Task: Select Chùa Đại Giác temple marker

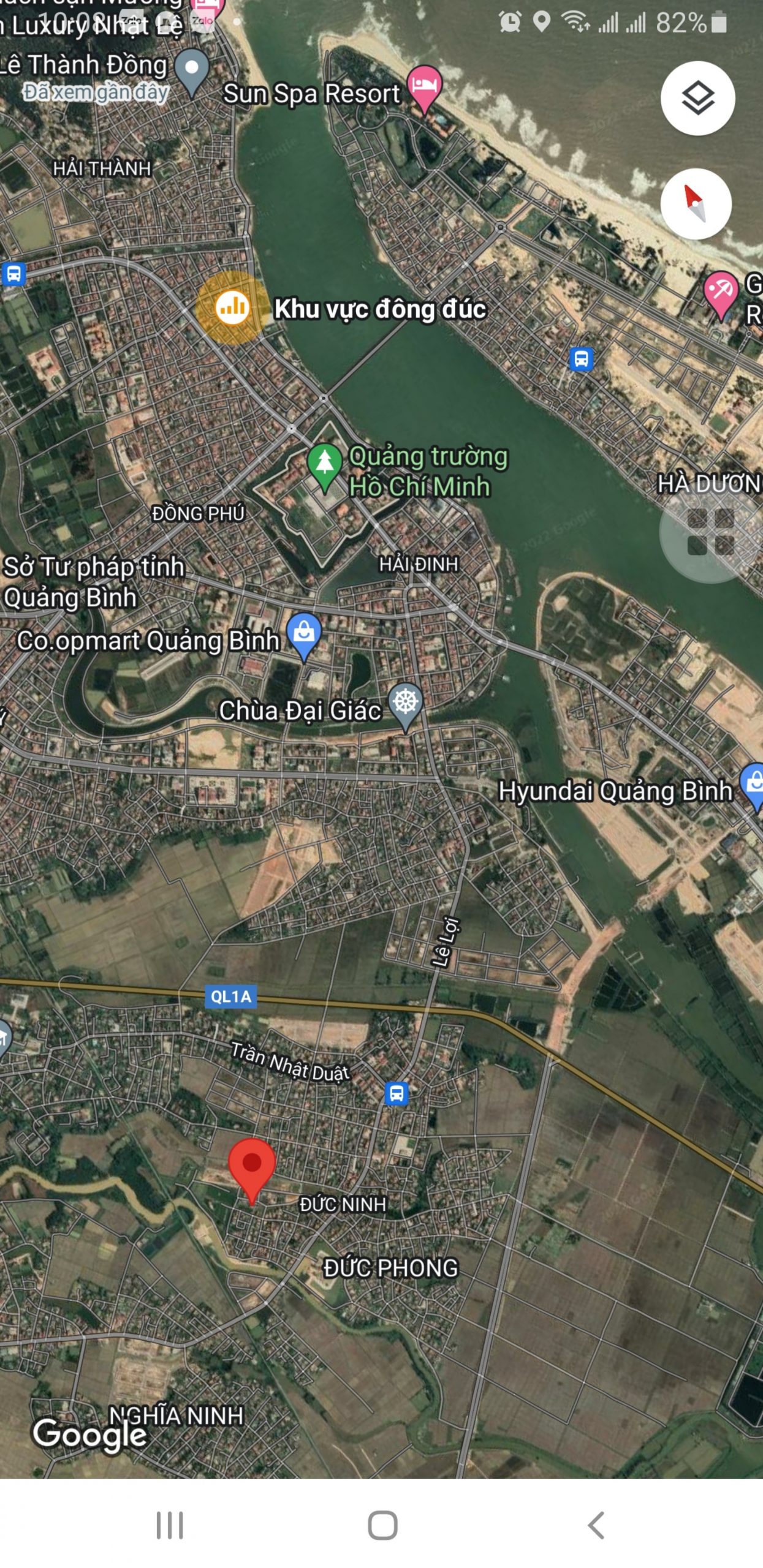Action: (x=406, y=706)
